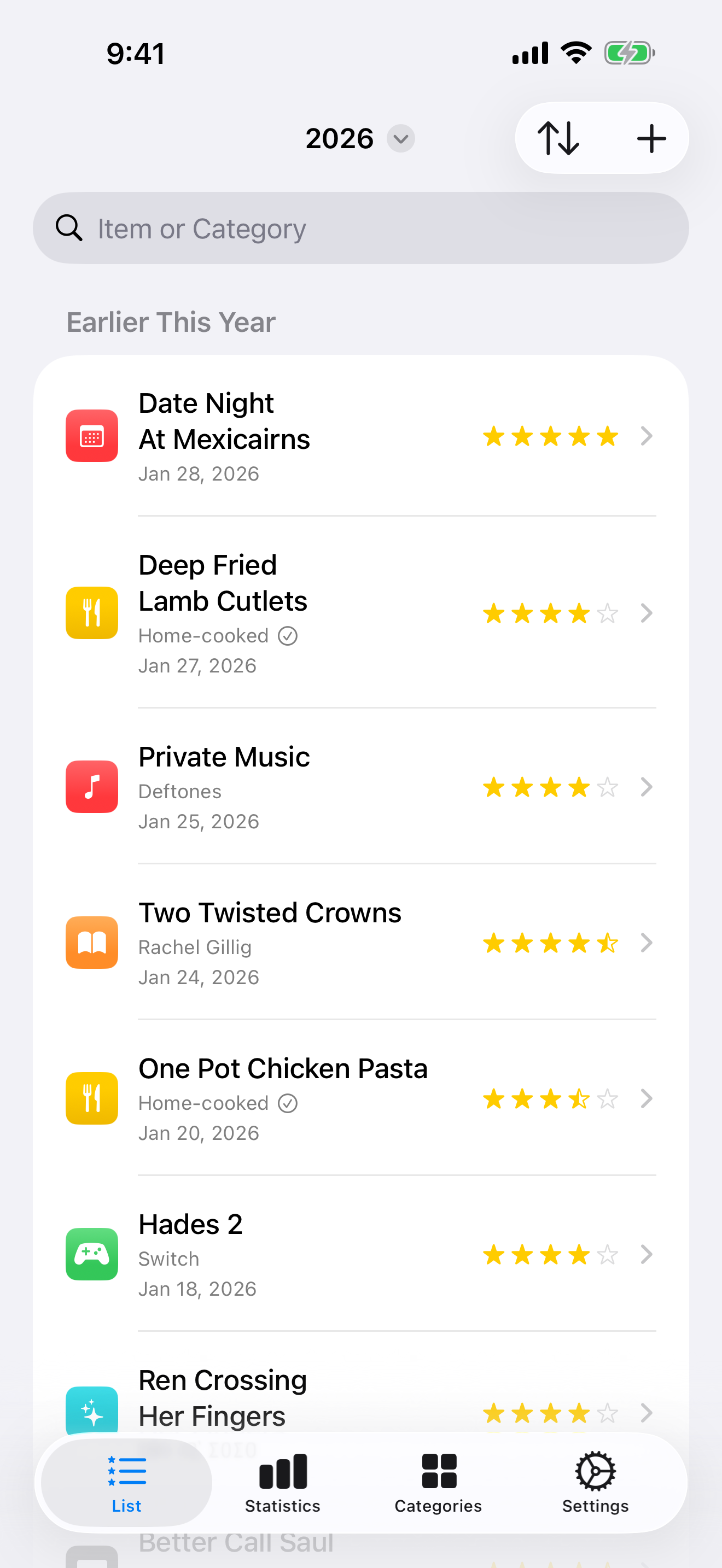This screenshot has height=1568, width=722.
Task: Add a new item with plus
Action: tap(651, 139)
